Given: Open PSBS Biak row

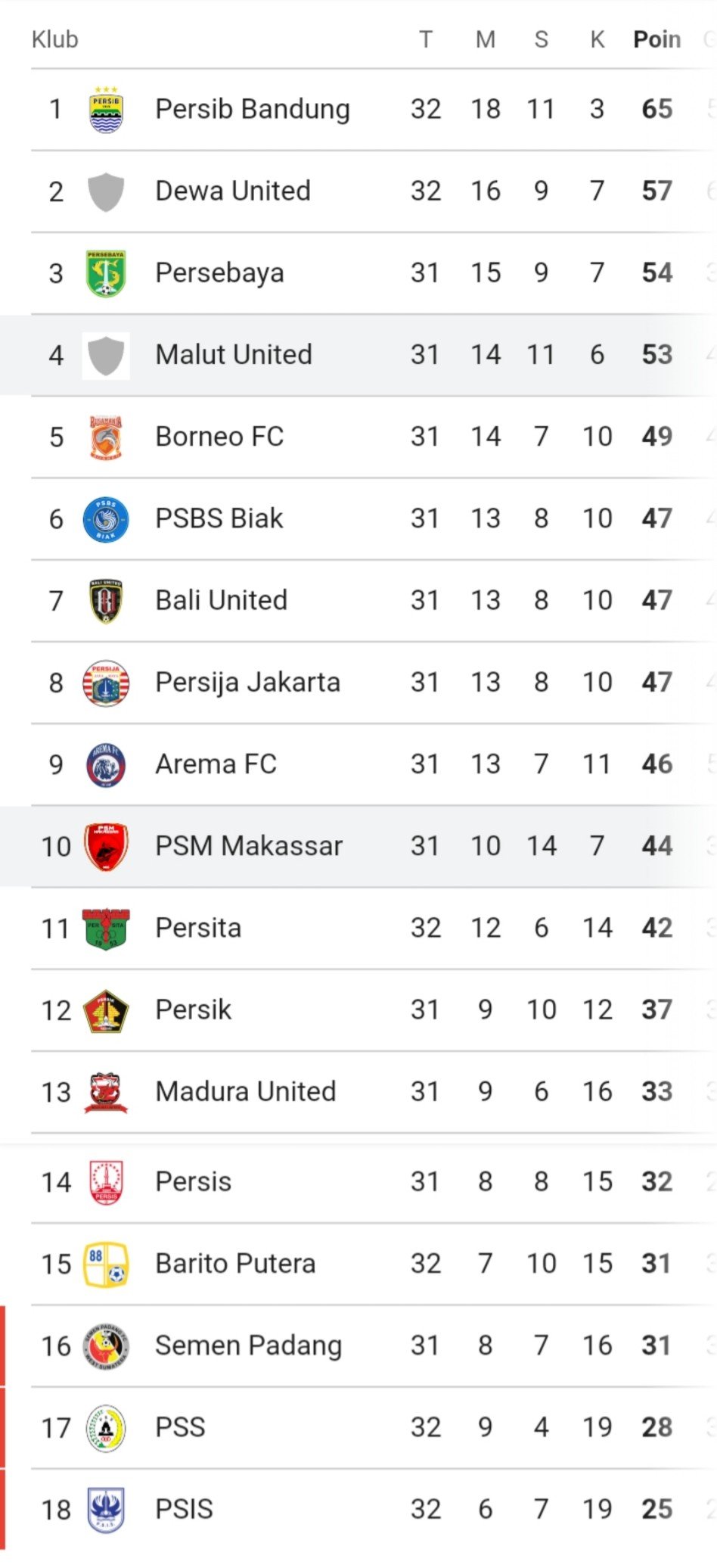Looking at the screenshot, I should click(219, 519).
